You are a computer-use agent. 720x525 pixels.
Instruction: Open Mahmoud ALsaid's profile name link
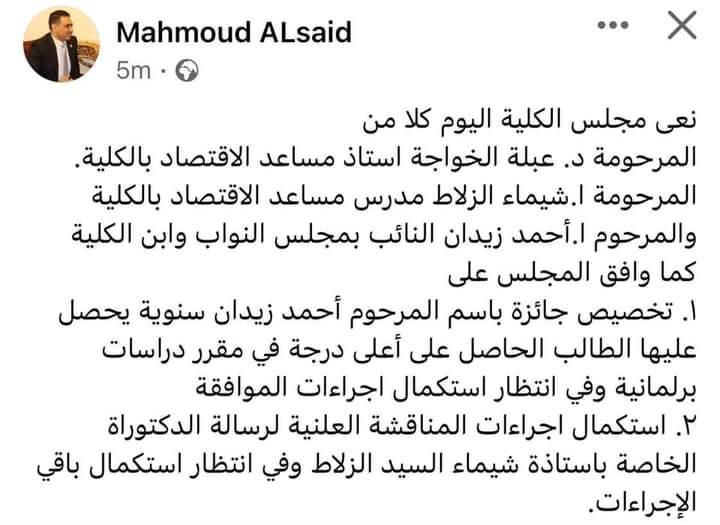click(234, 33)
